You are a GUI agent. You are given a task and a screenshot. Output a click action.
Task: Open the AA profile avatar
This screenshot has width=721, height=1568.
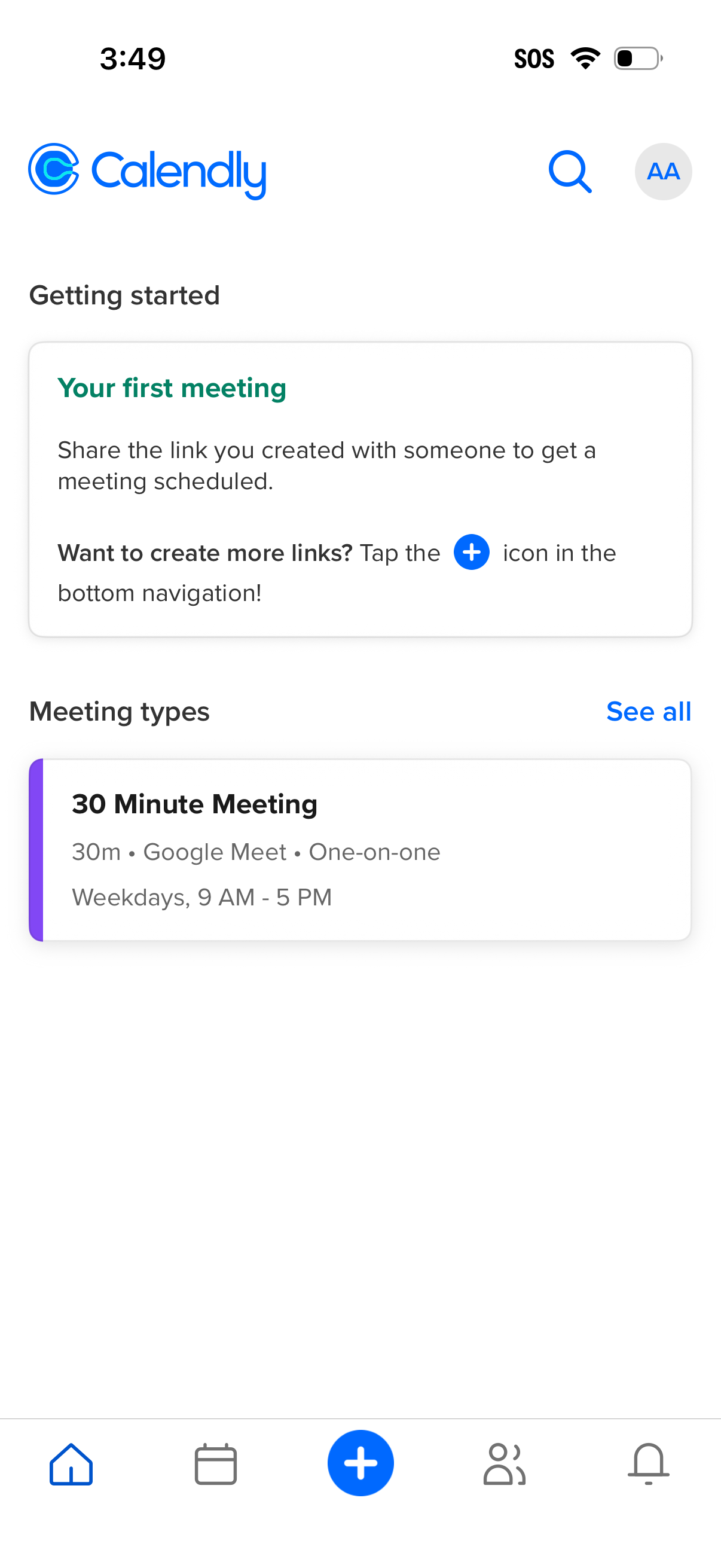pos(662,171)
